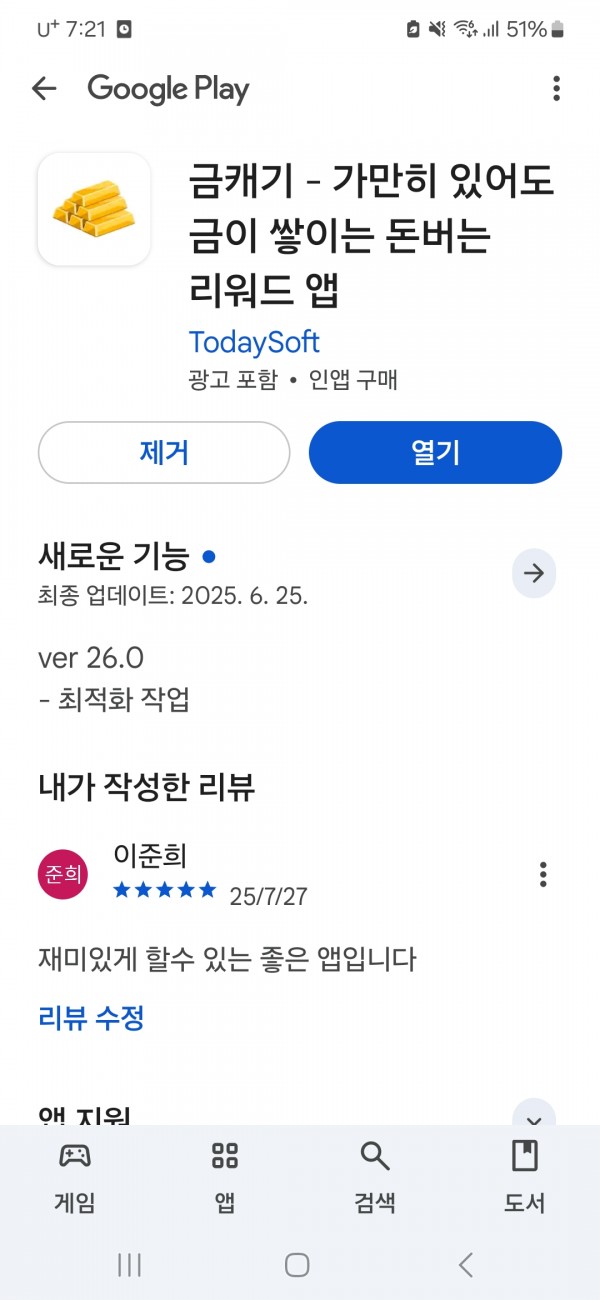The height and width of the screenshot is (1300, 600).
Task: Go back using the top arrow
Action: (x=44, y=89)
